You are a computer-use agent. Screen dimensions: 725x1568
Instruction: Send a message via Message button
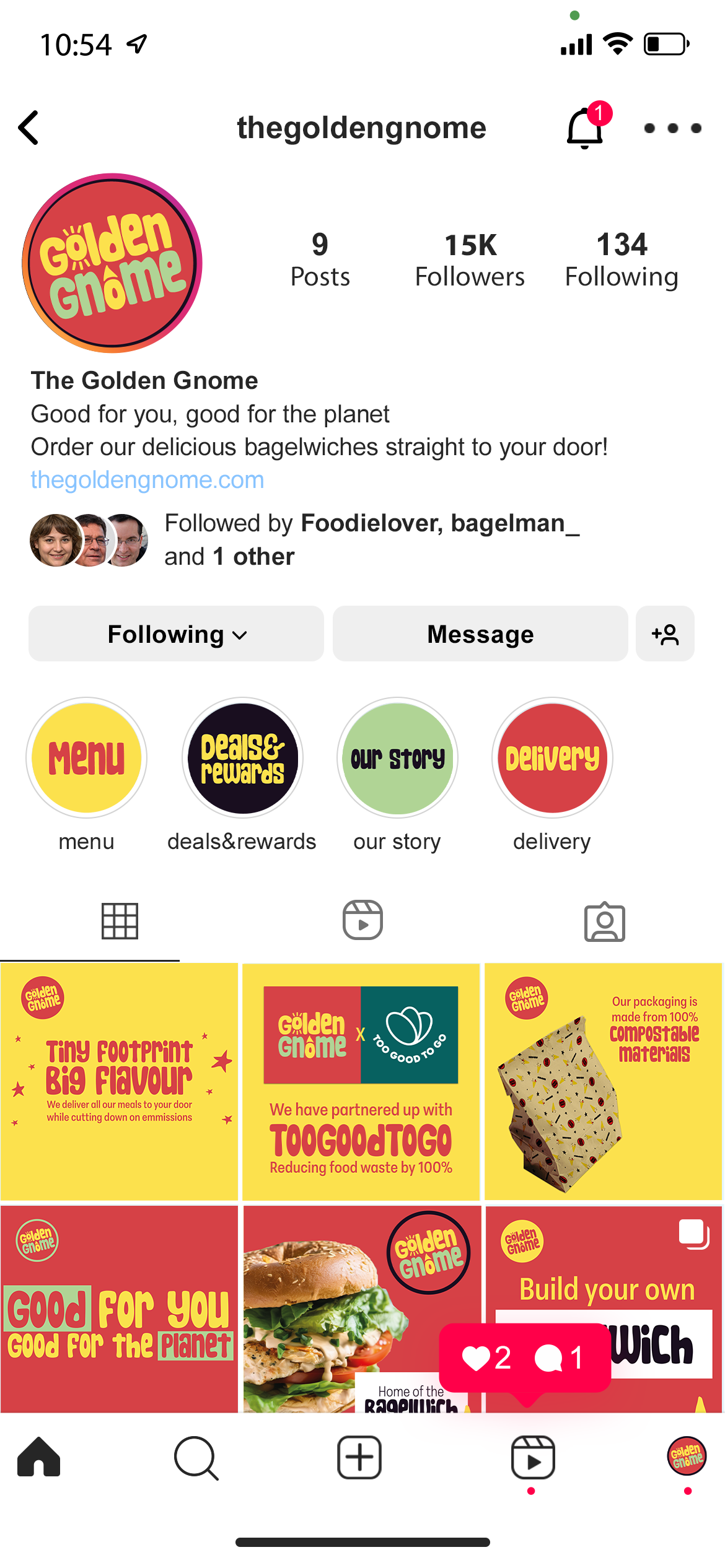click(x=480, y=634)
